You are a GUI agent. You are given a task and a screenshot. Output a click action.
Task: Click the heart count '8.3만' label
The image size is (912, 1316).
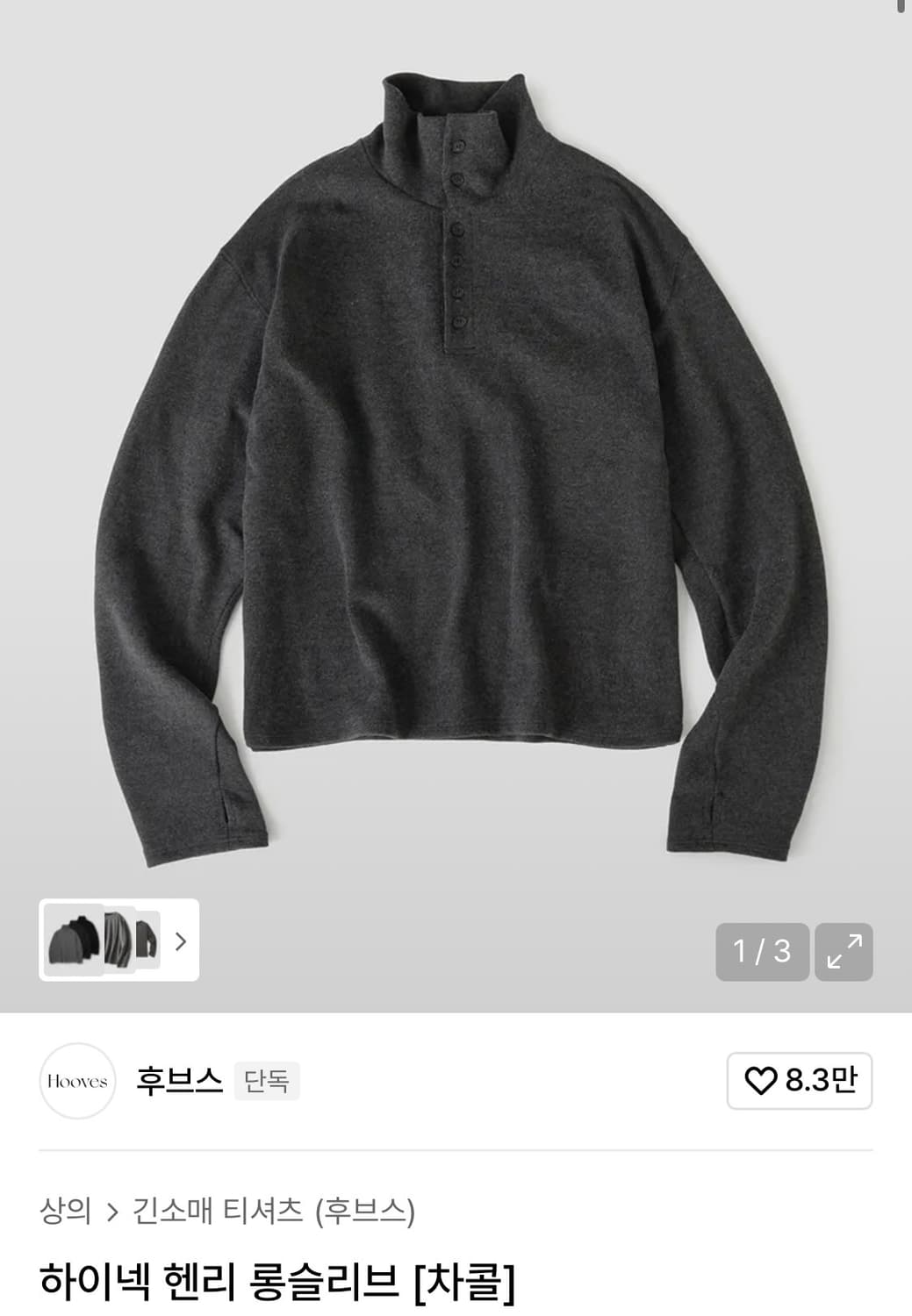(x=822, y=1080)
